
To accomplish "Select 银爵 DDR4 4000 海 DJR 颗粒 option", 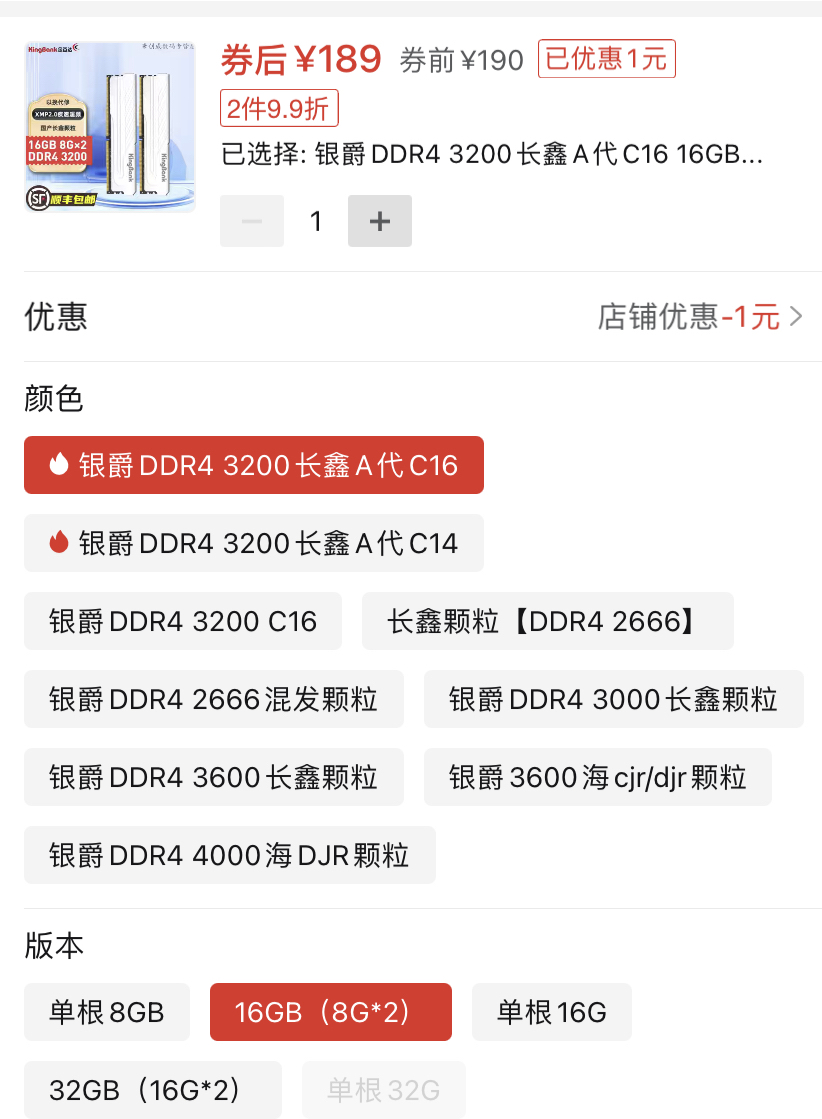I will click(229, 855).
